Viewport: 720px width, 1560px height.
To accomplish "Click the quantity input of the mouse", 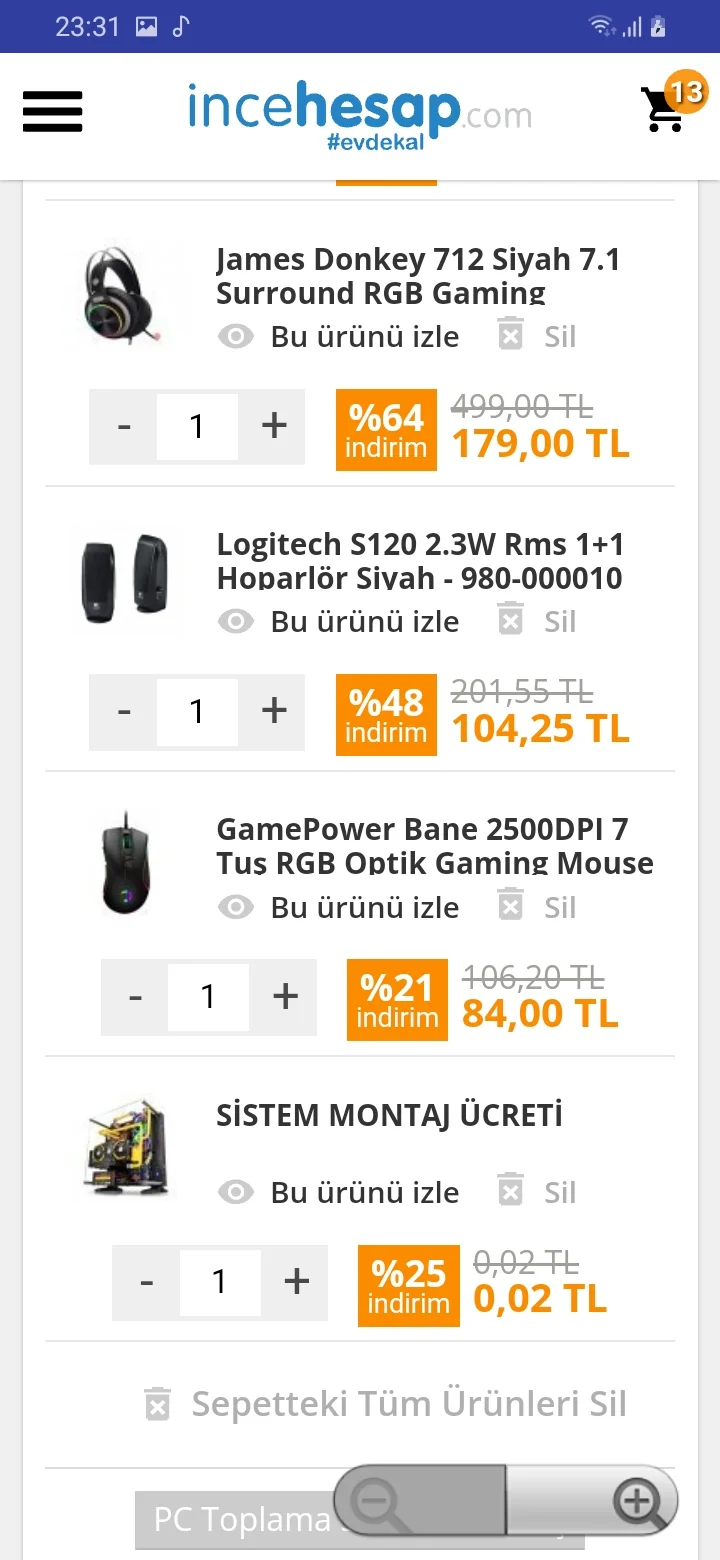I will click(208, 996).
